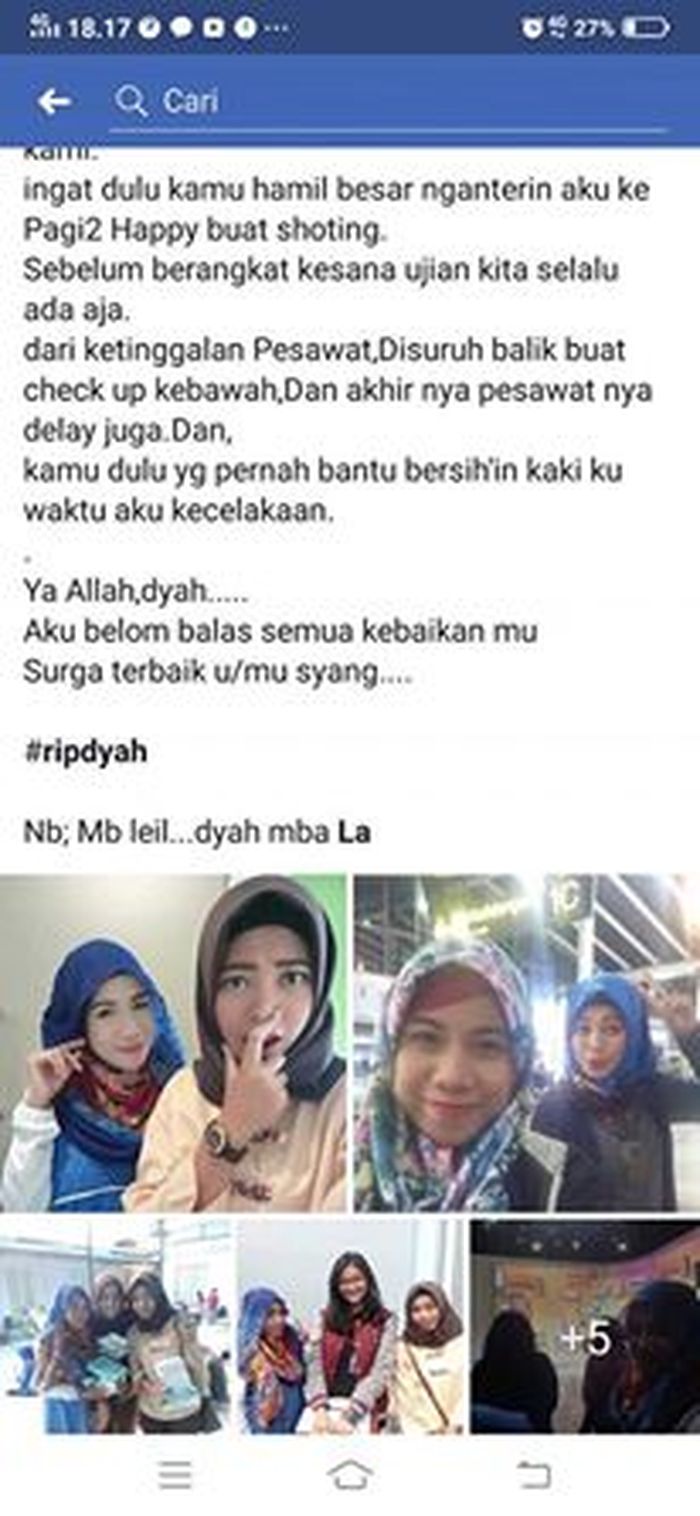The height and width of the screenshot is (1516, 700).
Task: Open the group photo holding books
Action: pyautogui.click(x=115, y=1325)
